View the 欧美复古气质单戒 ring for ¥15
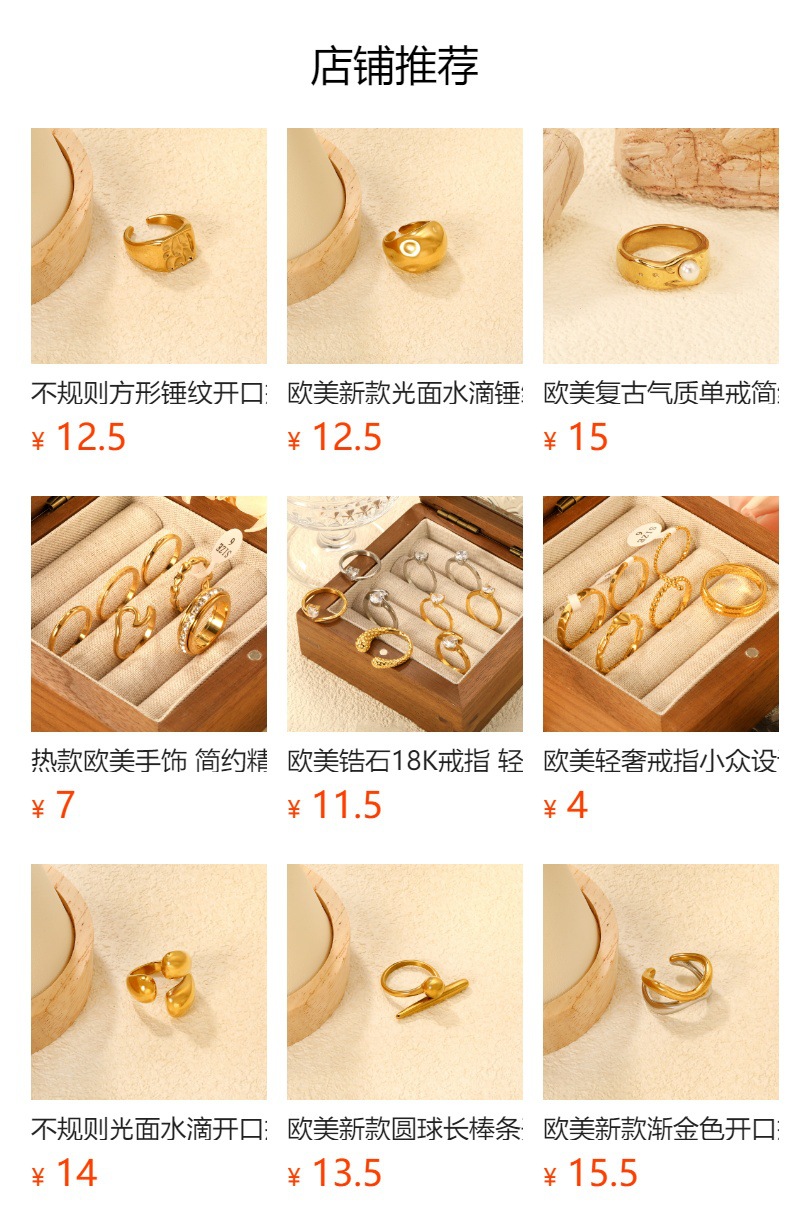This screenshot has height=1232, width=790. [x=660, y=246]
